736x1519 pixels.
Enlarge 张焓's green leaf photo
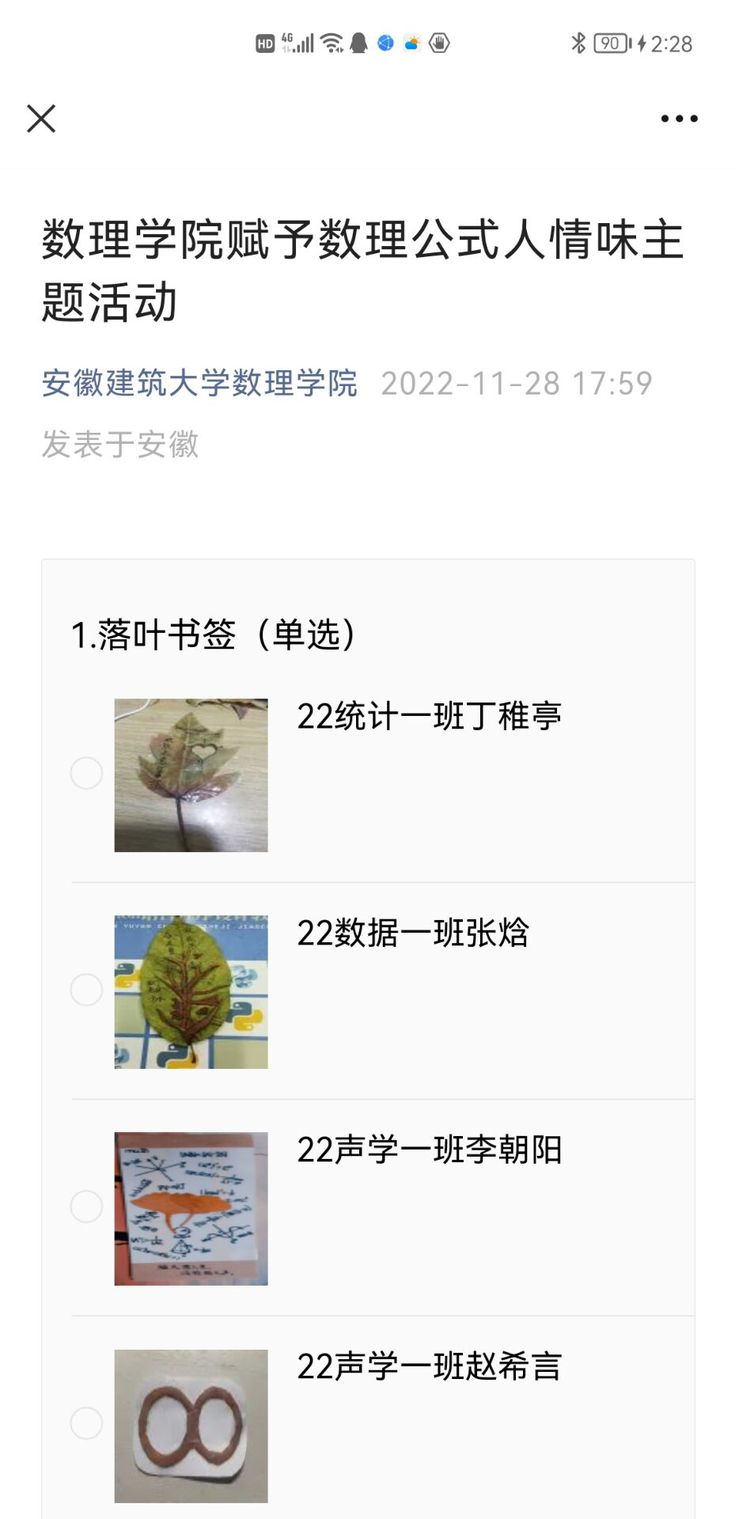[191, 992]
